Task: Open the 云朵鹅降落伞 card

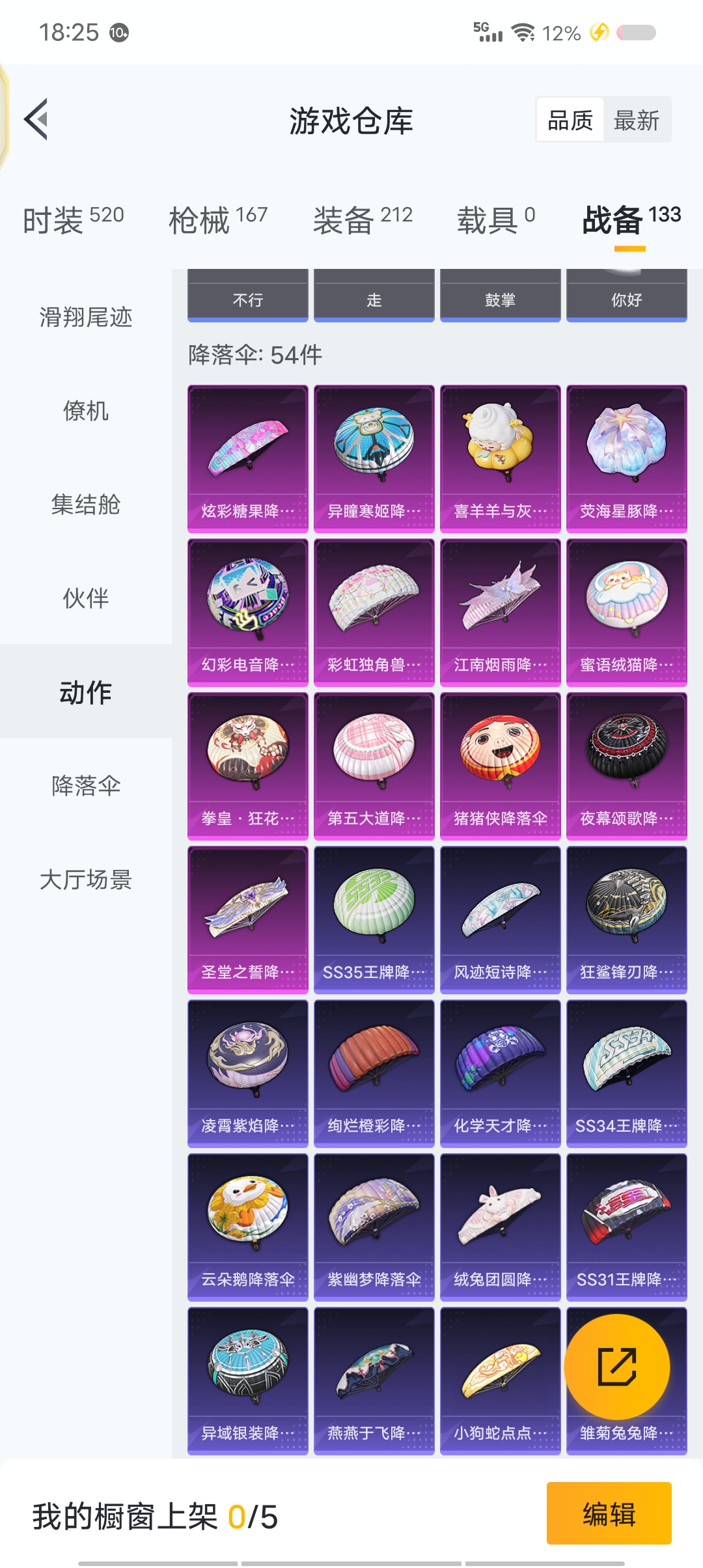Action: tap(247, 1227)
